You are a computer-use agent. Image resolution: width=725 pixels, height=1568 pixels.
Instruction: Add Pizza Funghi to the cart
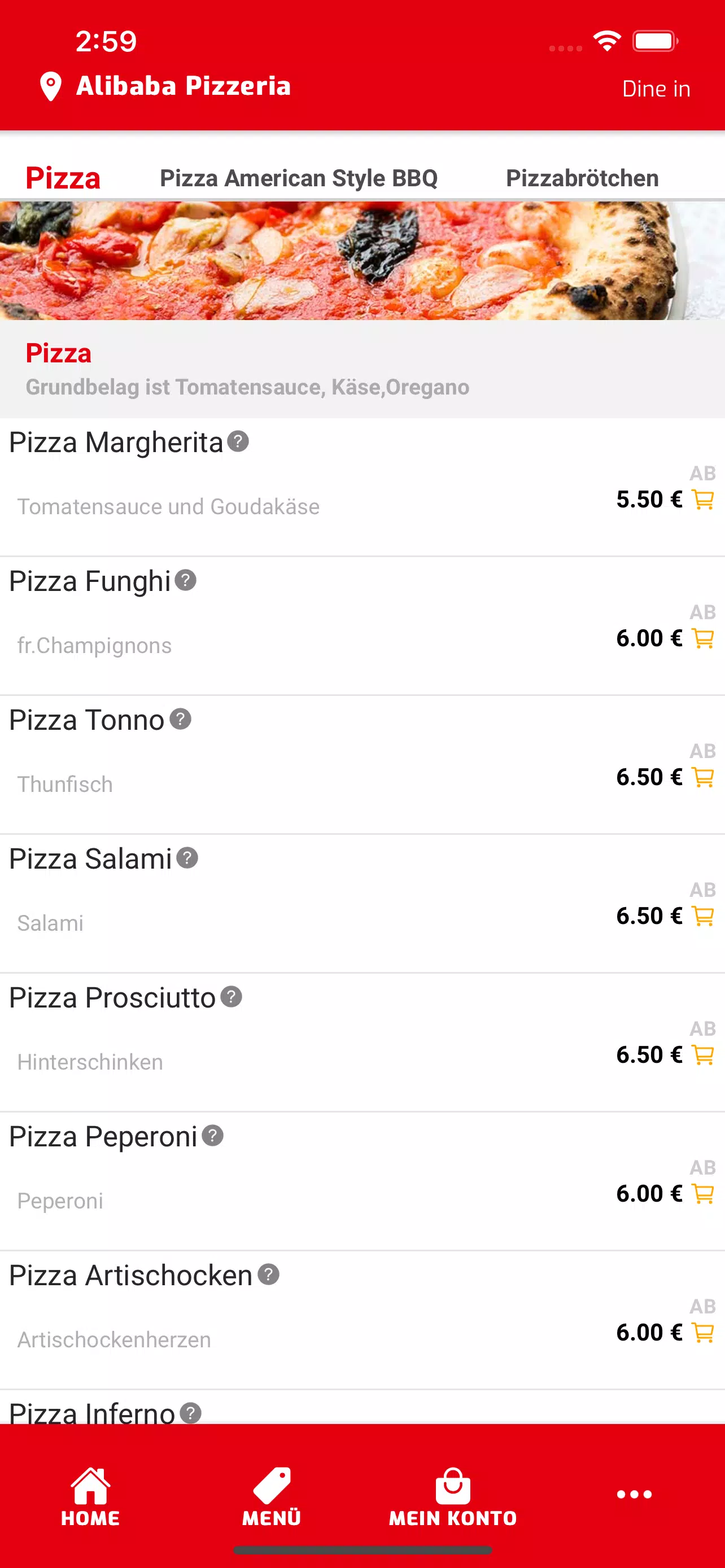[x=703, y=638]
